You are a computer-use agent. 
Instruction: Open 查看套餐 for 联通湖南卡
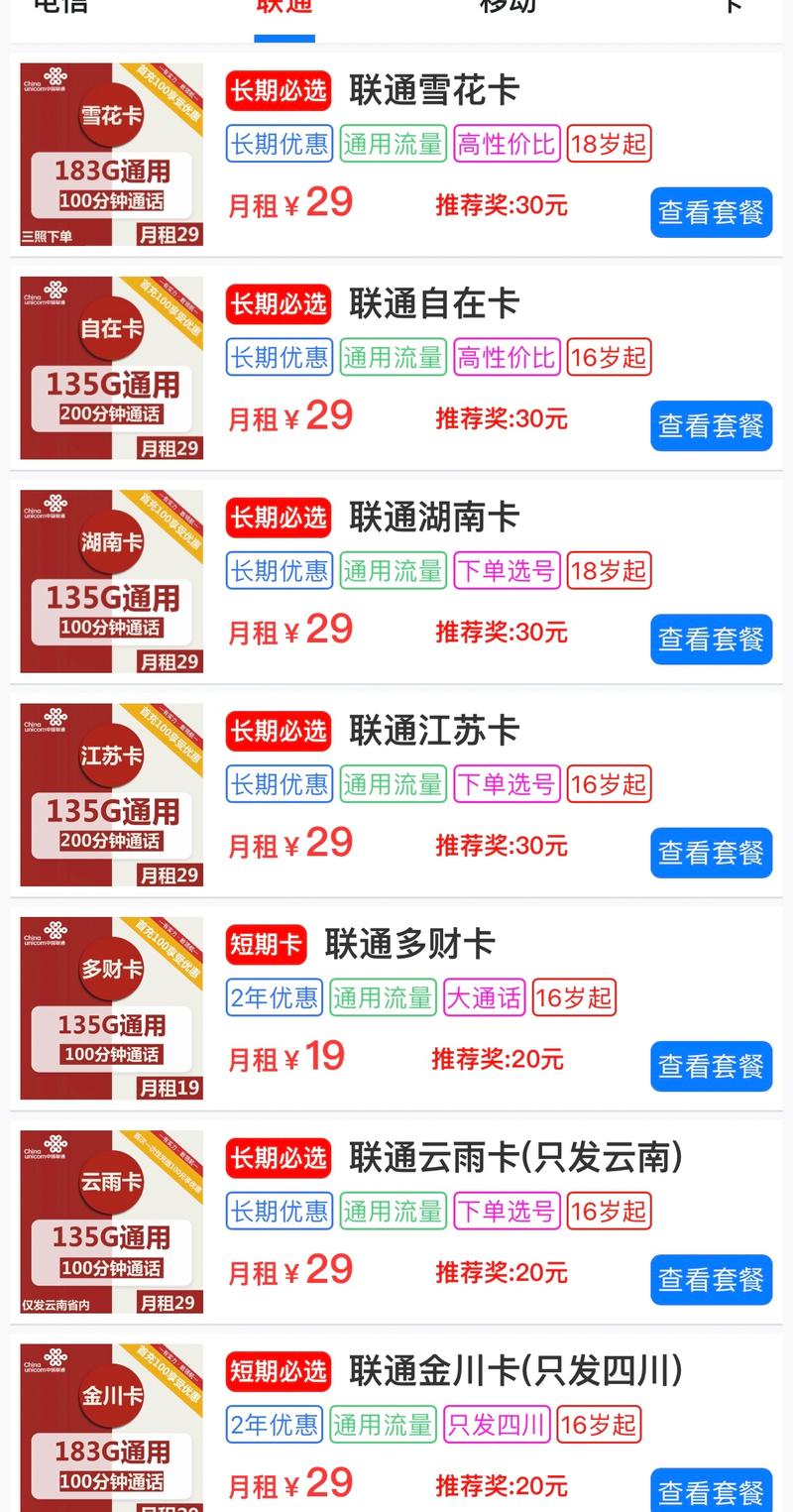(711, 640)
